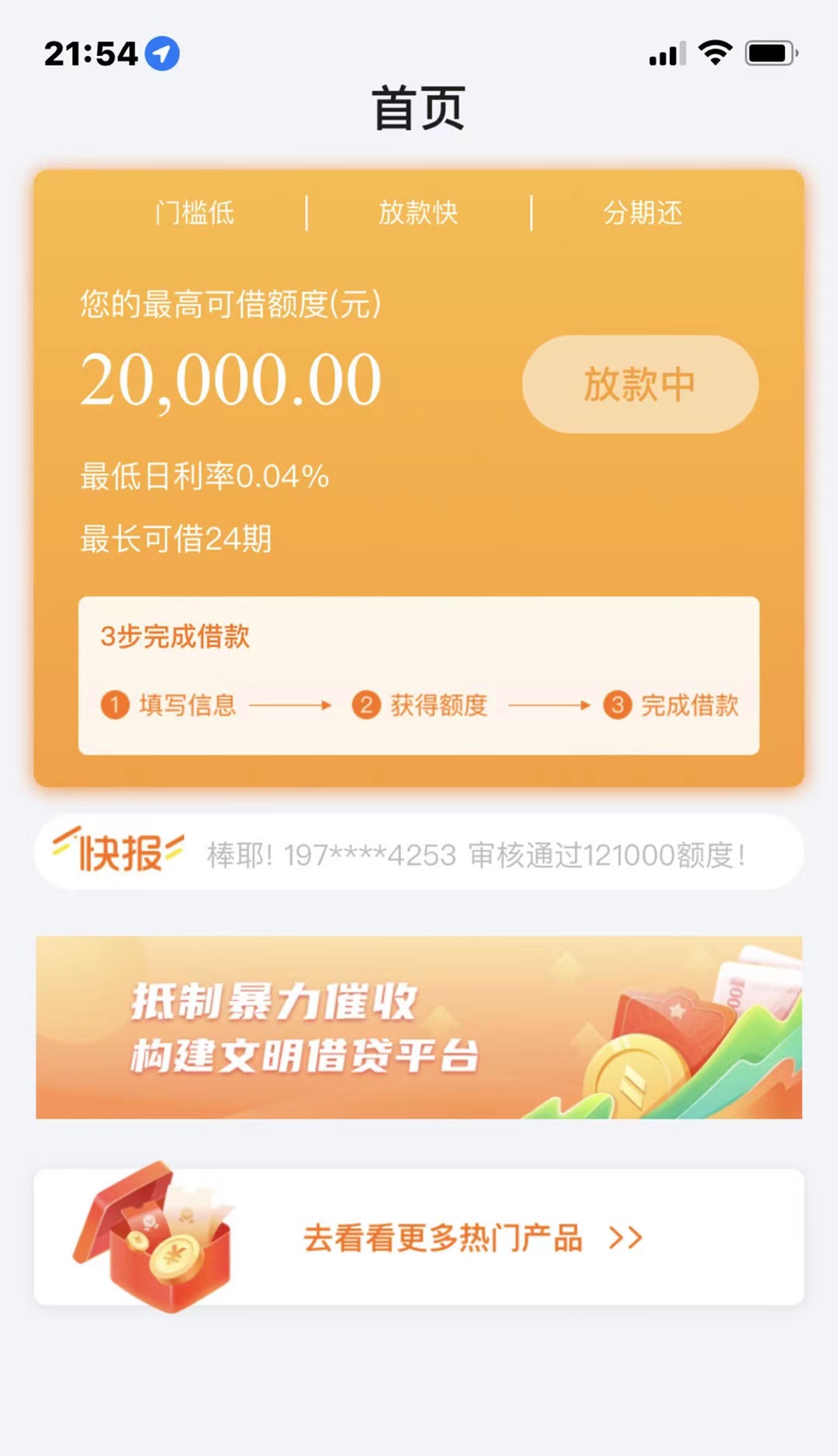Open 去看看更多热门产品 card
Viewport: 838px width, 1456px height.
pyautogui.click(x=419, y=1236)
